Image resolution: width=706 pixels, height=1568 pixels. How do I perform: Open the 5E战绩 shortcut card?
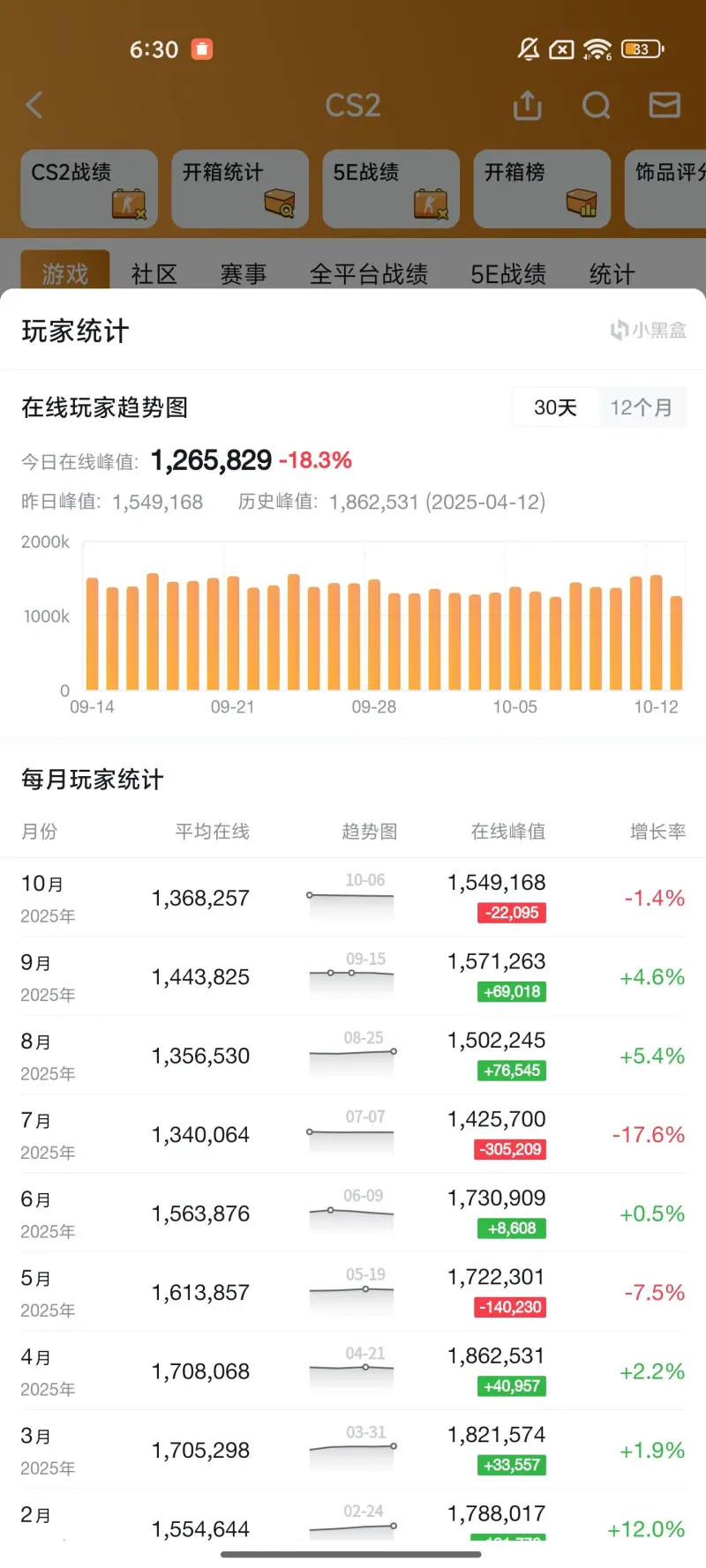point(391,189)
